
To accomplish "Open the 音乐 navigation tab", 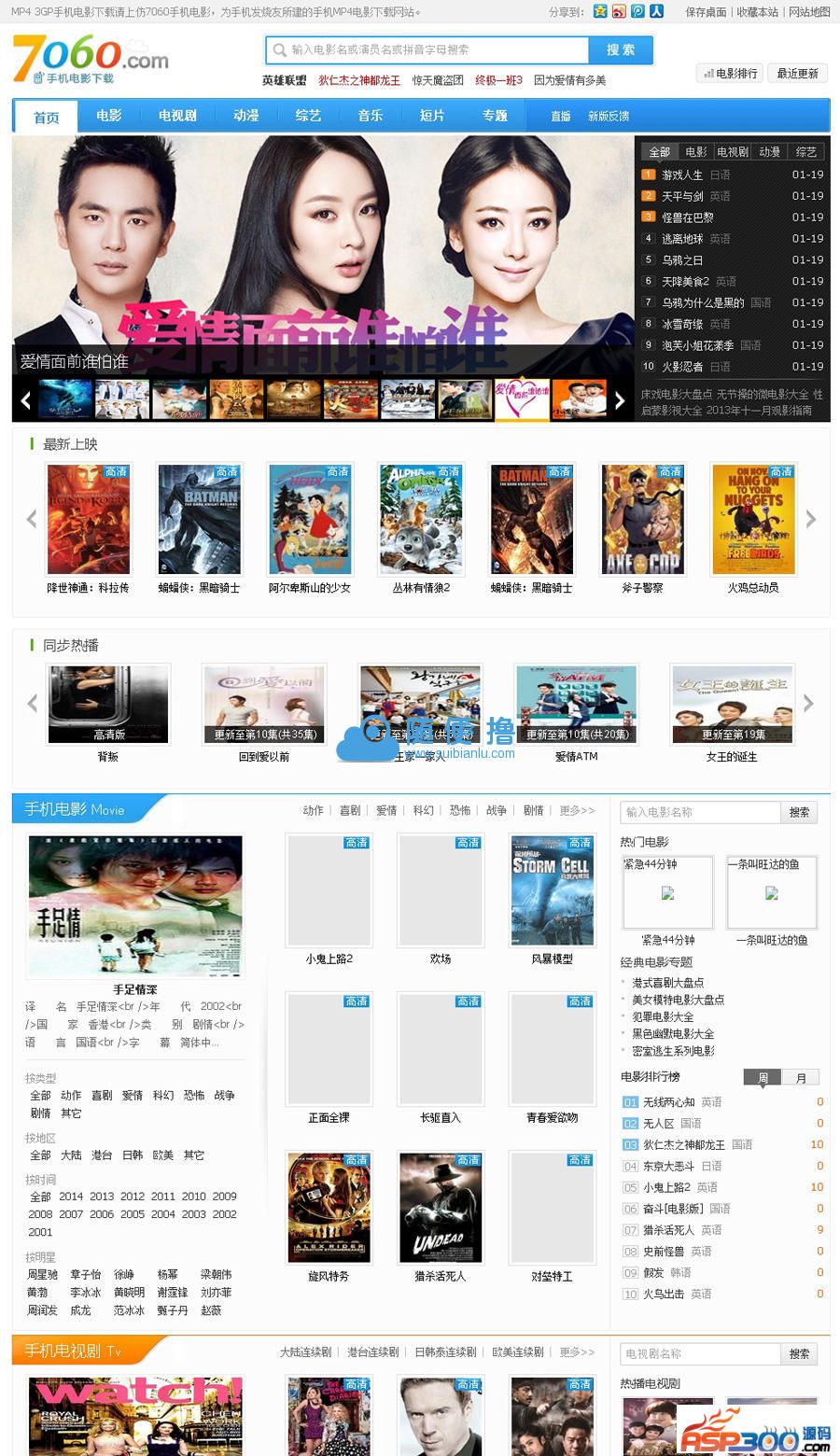I will coord(371,116).
